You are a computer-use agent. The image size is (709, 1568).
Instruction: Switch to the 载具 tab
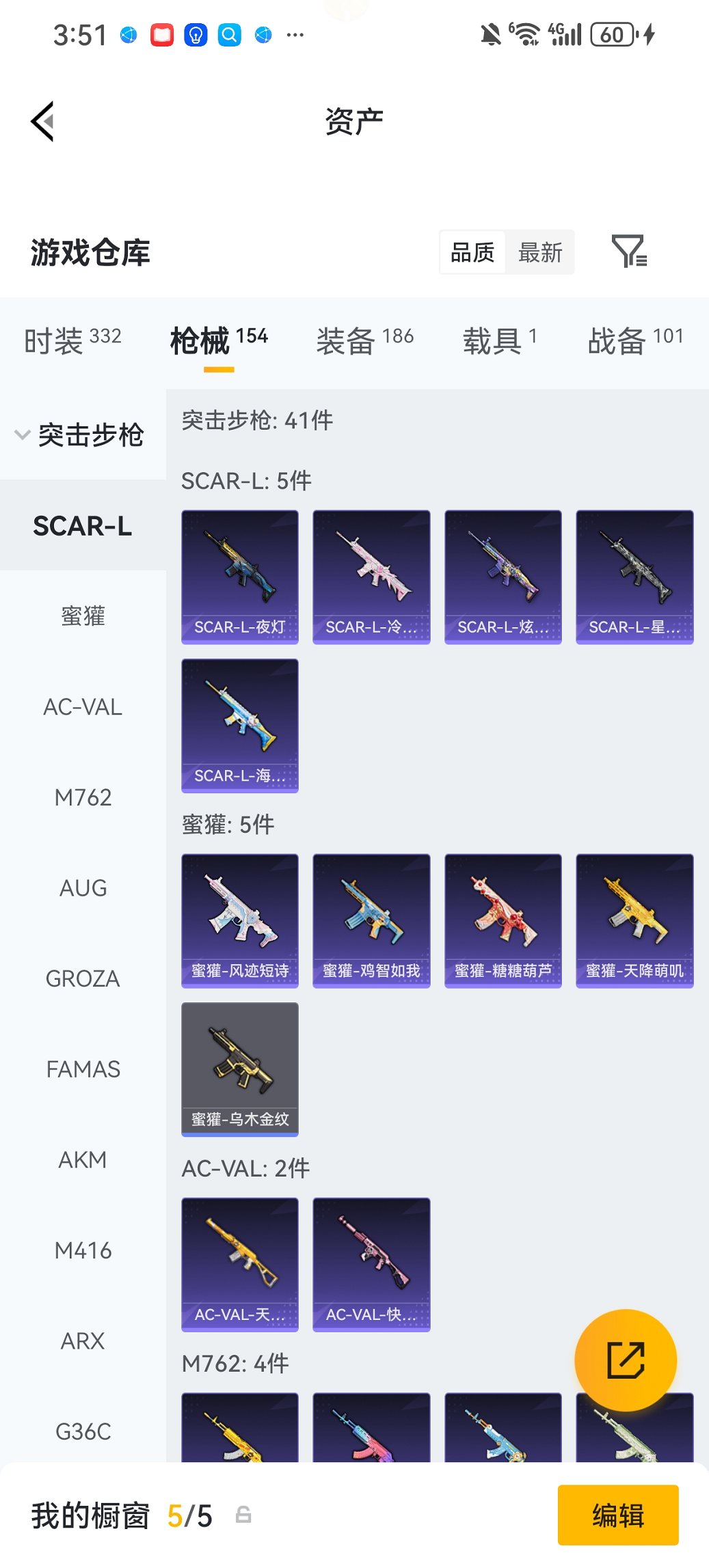pos(500,340)
